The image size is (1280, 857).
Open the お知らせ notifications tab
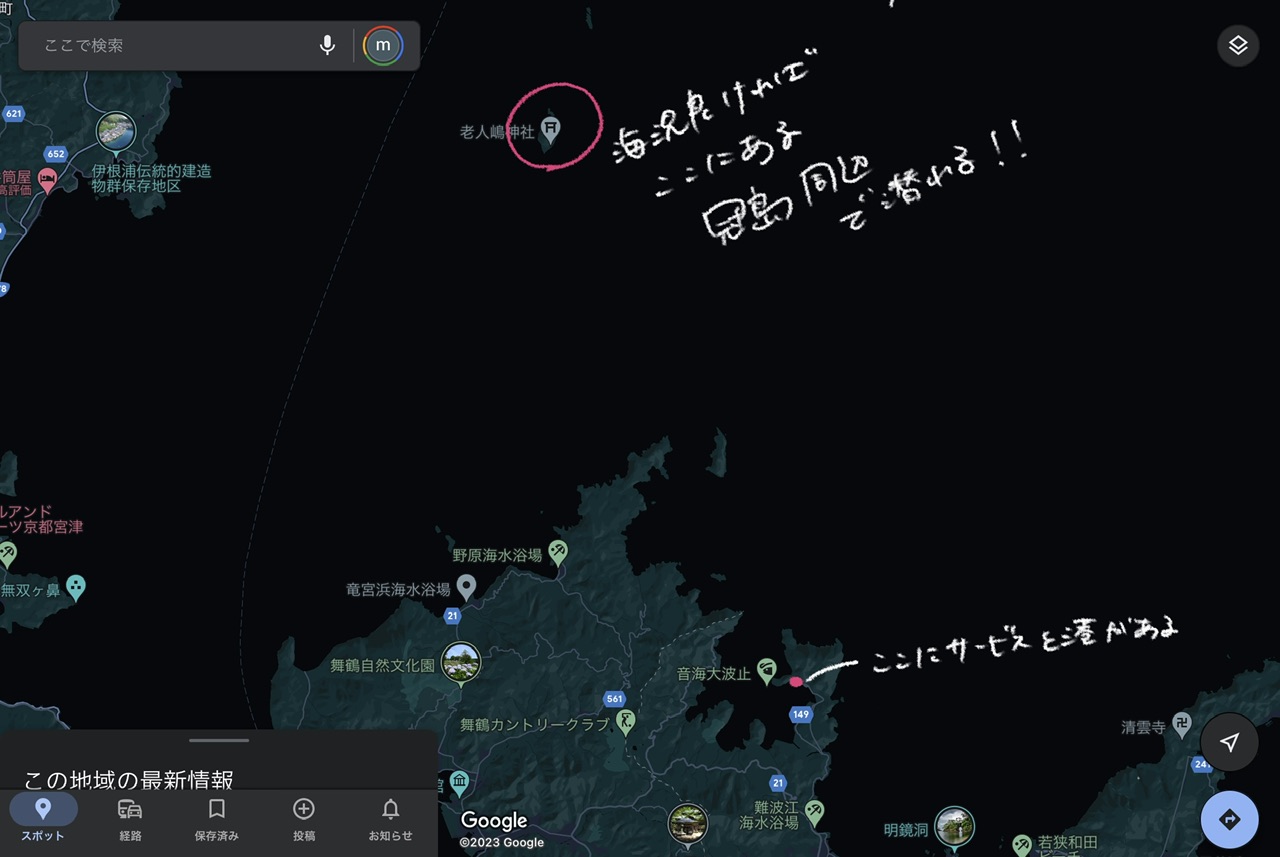tap(390, 820)
